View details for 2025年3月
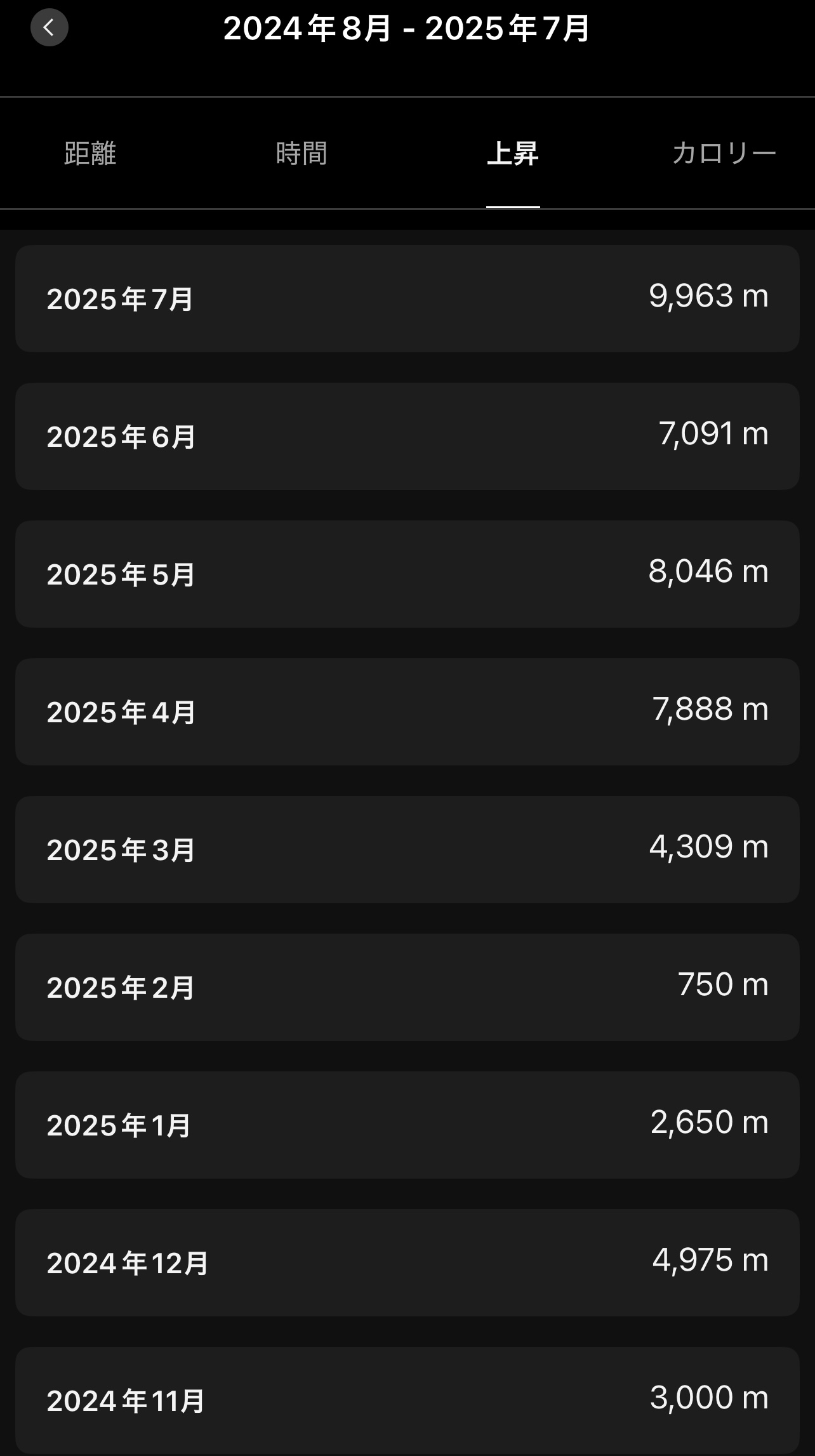815x1456 pixels. coord(407,849)
